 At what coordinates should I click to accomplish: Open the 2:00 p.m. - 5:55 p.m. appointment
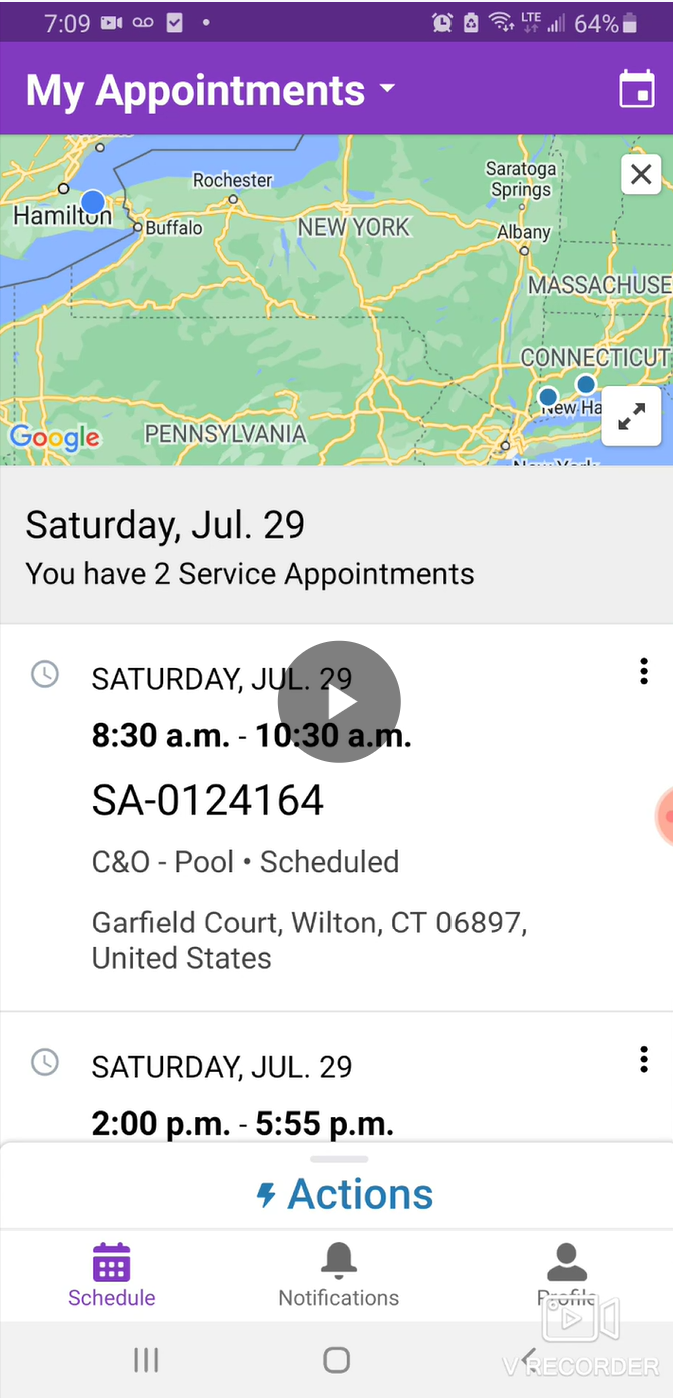242,1123
